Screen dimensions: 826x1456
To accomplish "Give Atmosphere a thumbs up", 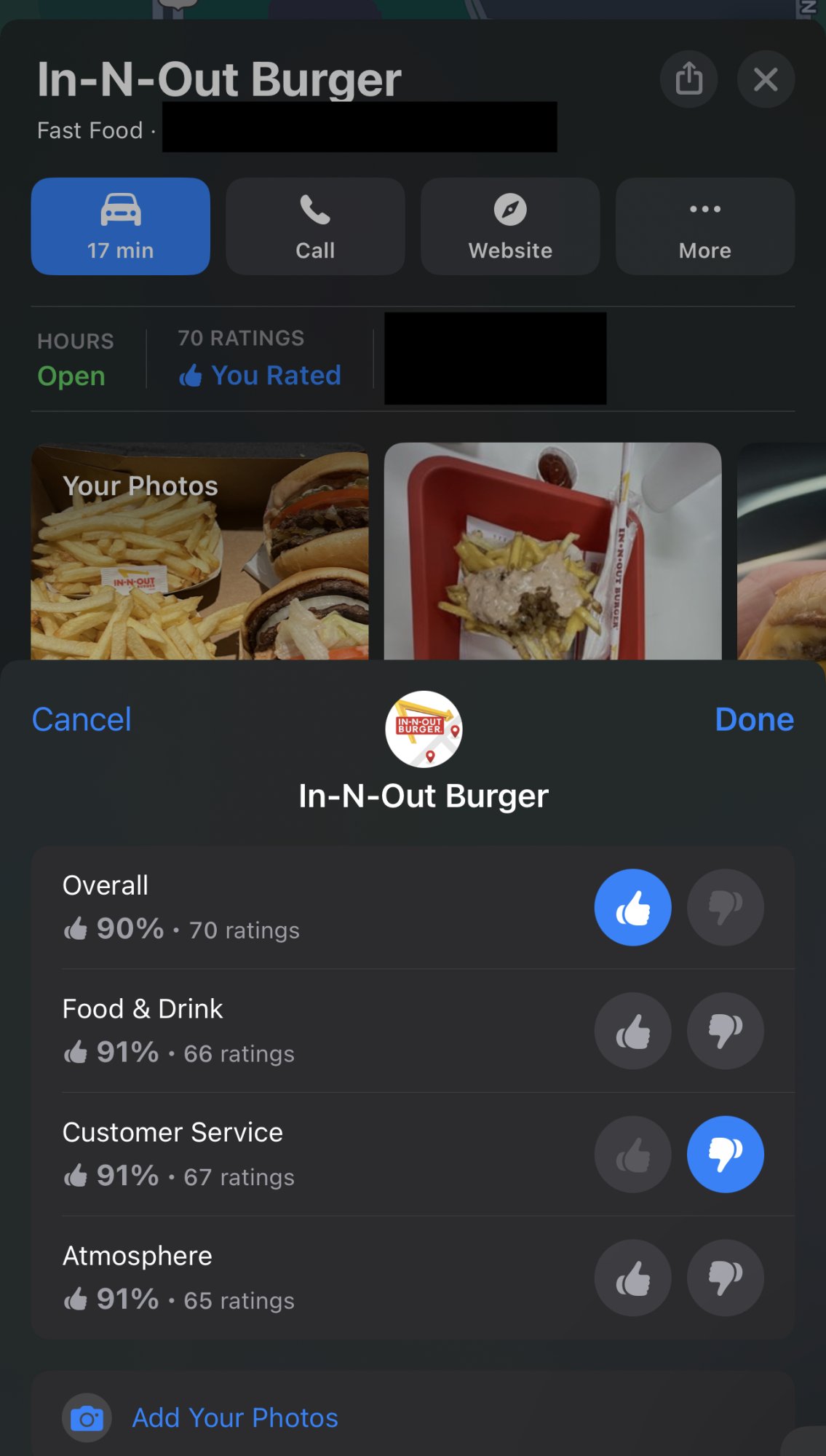I will pyautogui.click(x=632, y=1278).
